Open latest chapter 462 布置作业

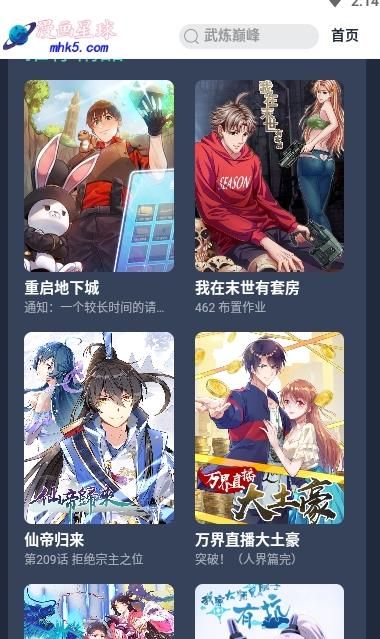tap(230, 307)
